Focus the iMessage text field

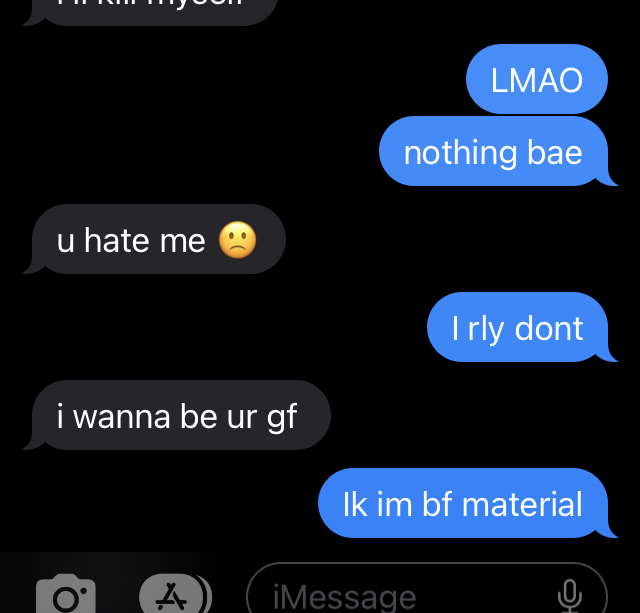(400, 597)
